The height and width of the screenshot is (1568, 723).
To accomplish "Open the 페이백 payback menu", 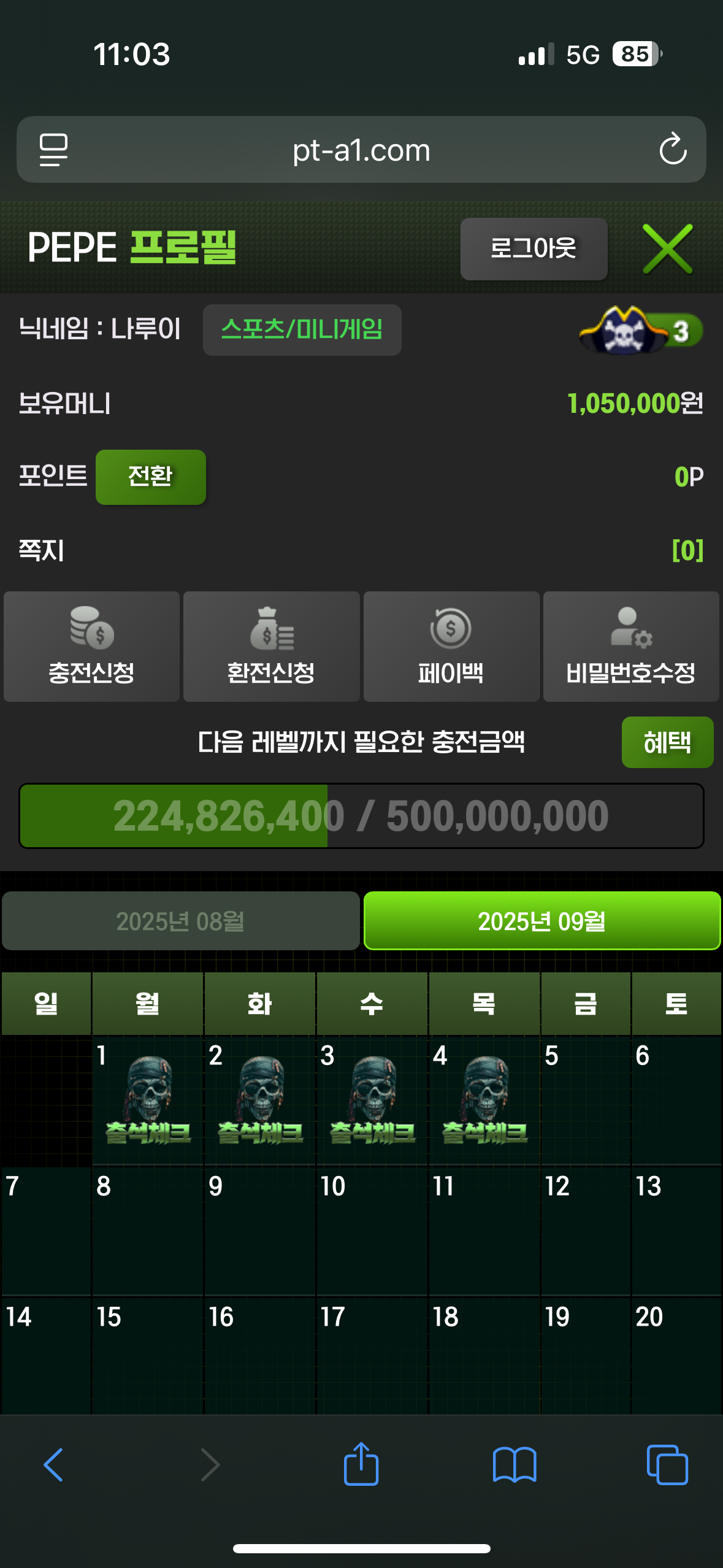I will pyautogui.click(x=451, y=646).
